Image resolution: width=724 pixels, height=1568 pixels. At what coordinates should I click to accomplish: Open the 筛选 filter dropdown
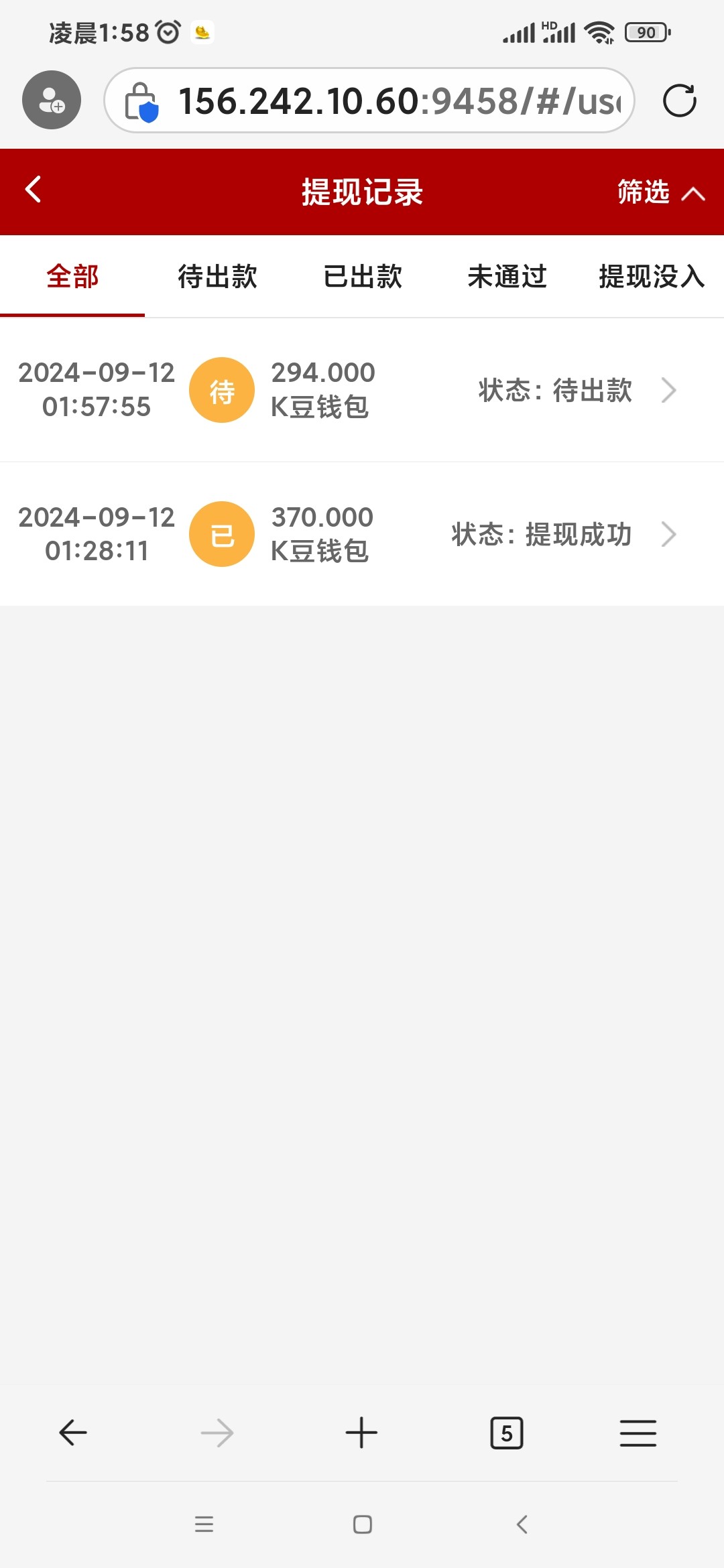point(660,192)
